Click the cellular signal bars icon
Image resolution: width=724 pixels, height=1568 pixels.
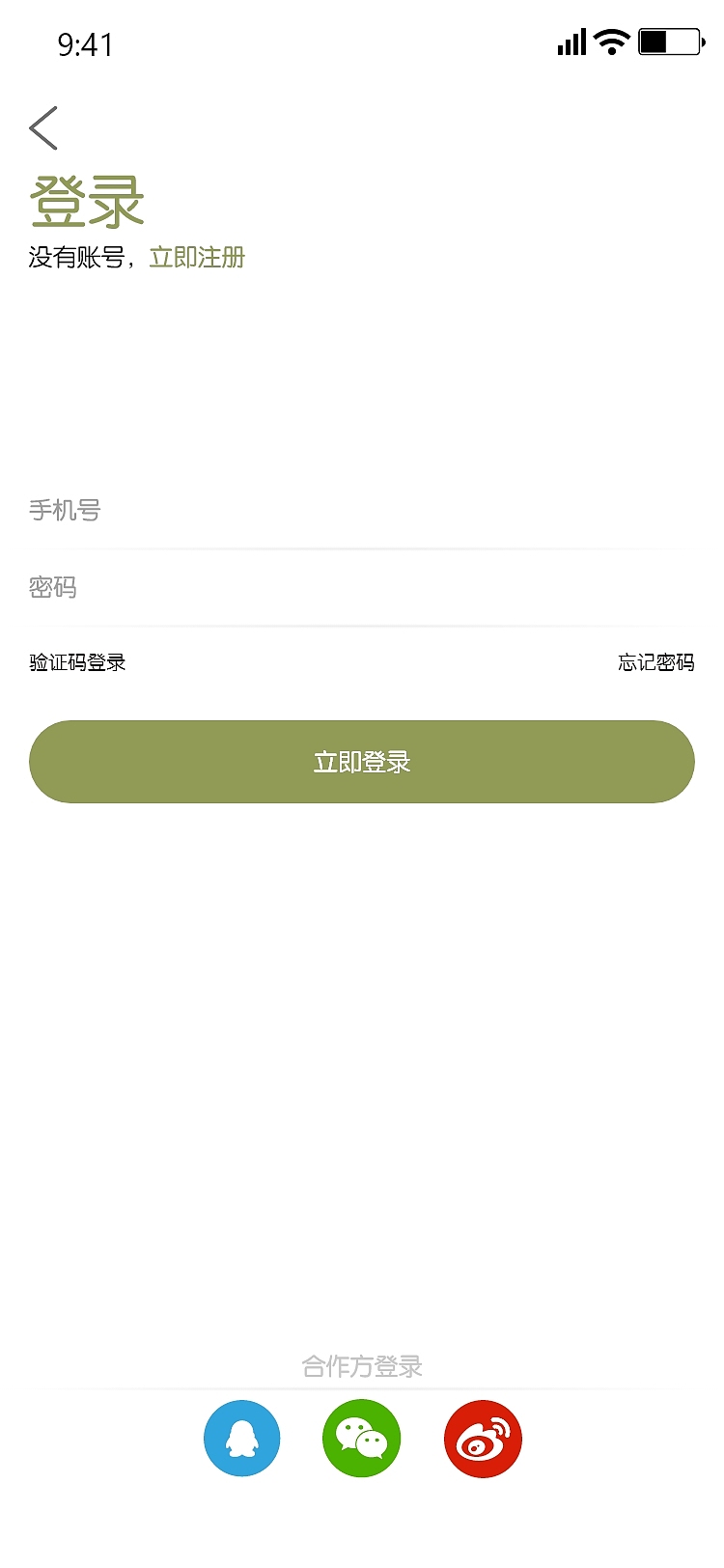pyautogui.click(x=570, y=42)
